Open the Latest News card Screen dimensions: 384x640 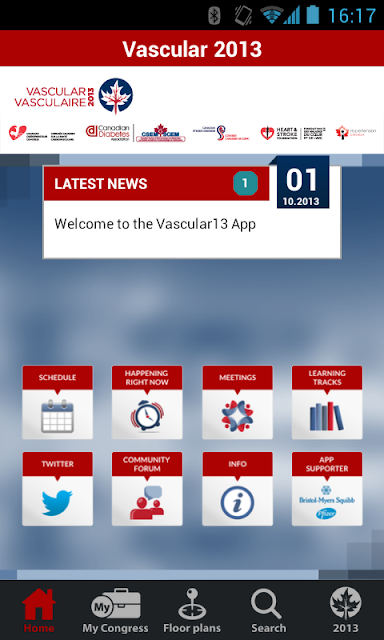click(x=192, y=212)
